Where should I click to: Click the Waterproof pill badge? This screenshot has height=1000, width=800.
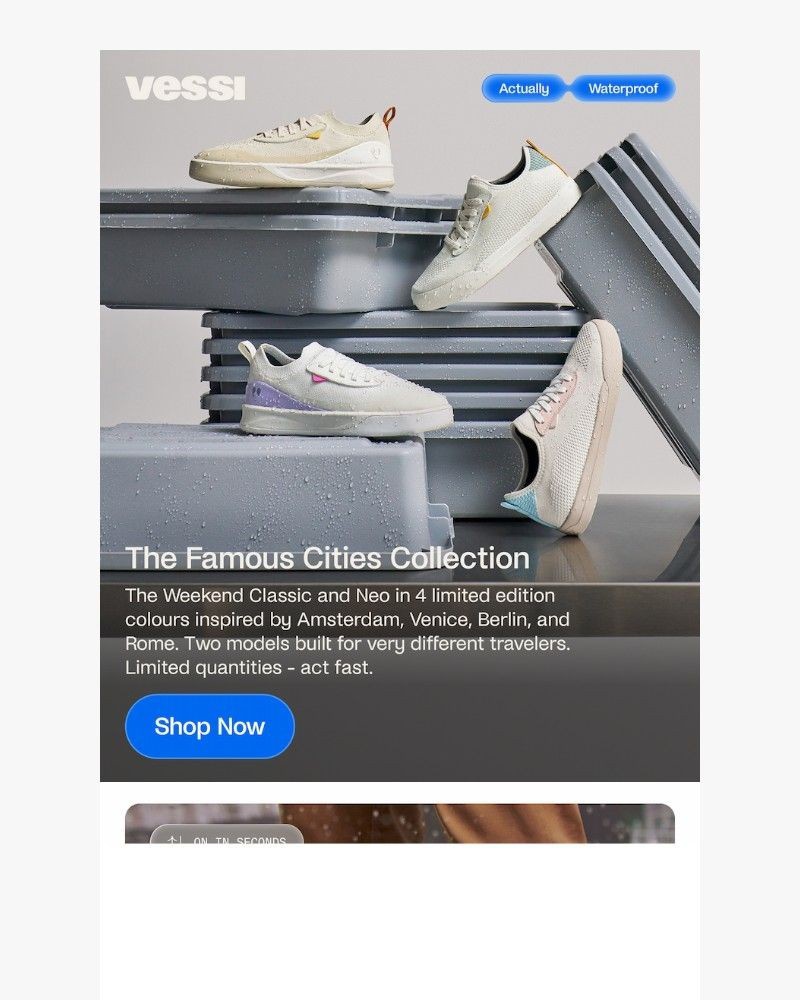(x=625, y=89)
